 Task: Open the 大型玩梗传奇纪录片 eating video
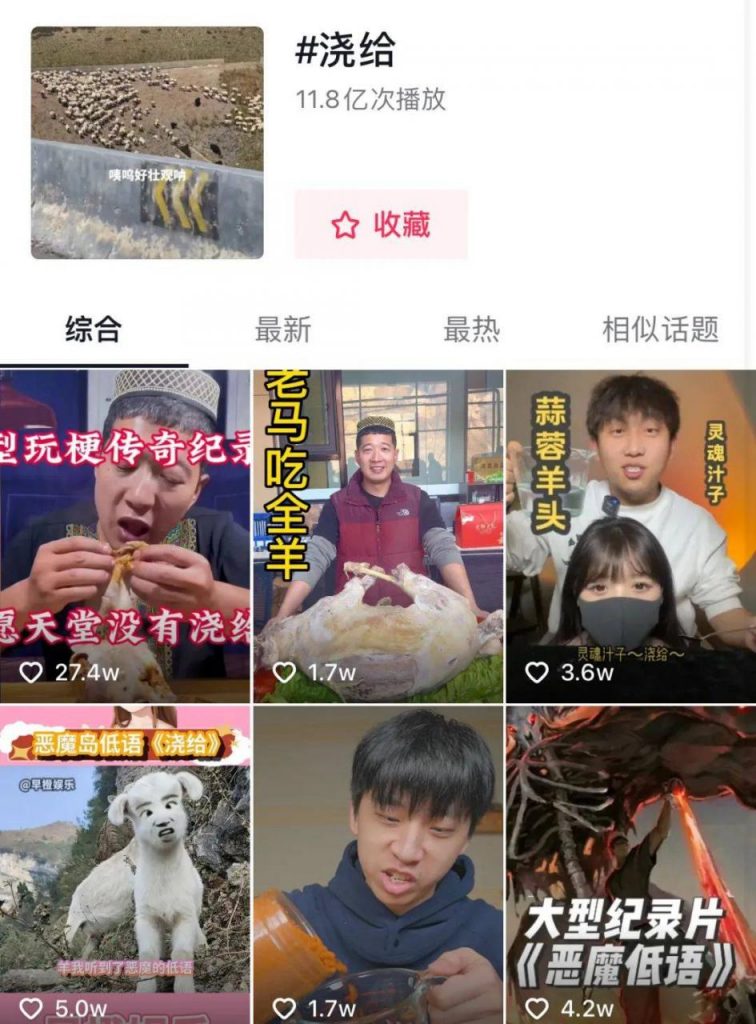click(125, 520)
